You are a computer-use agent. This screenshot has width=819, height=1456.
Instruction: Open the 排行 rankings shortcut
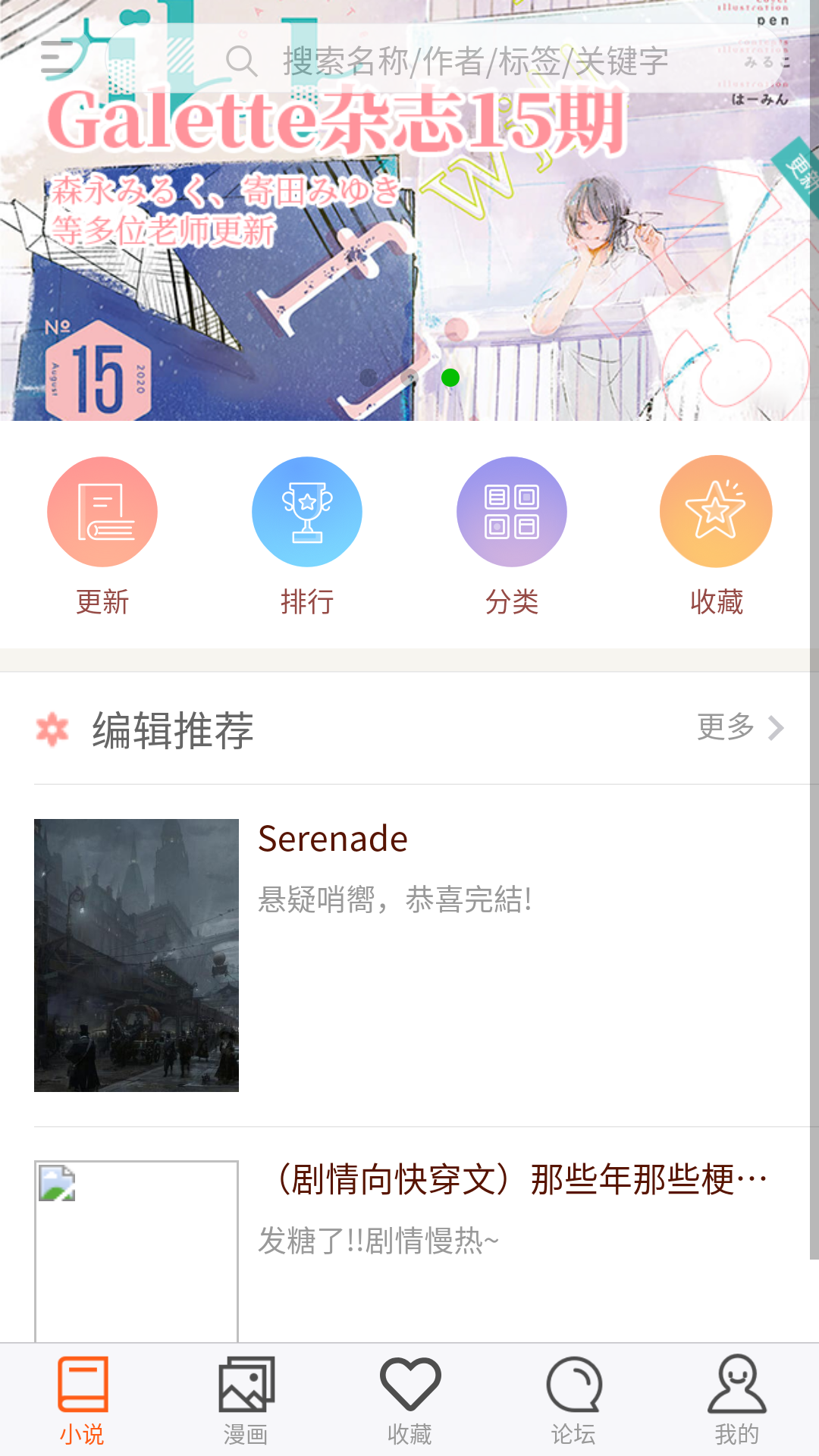point(307,535)
